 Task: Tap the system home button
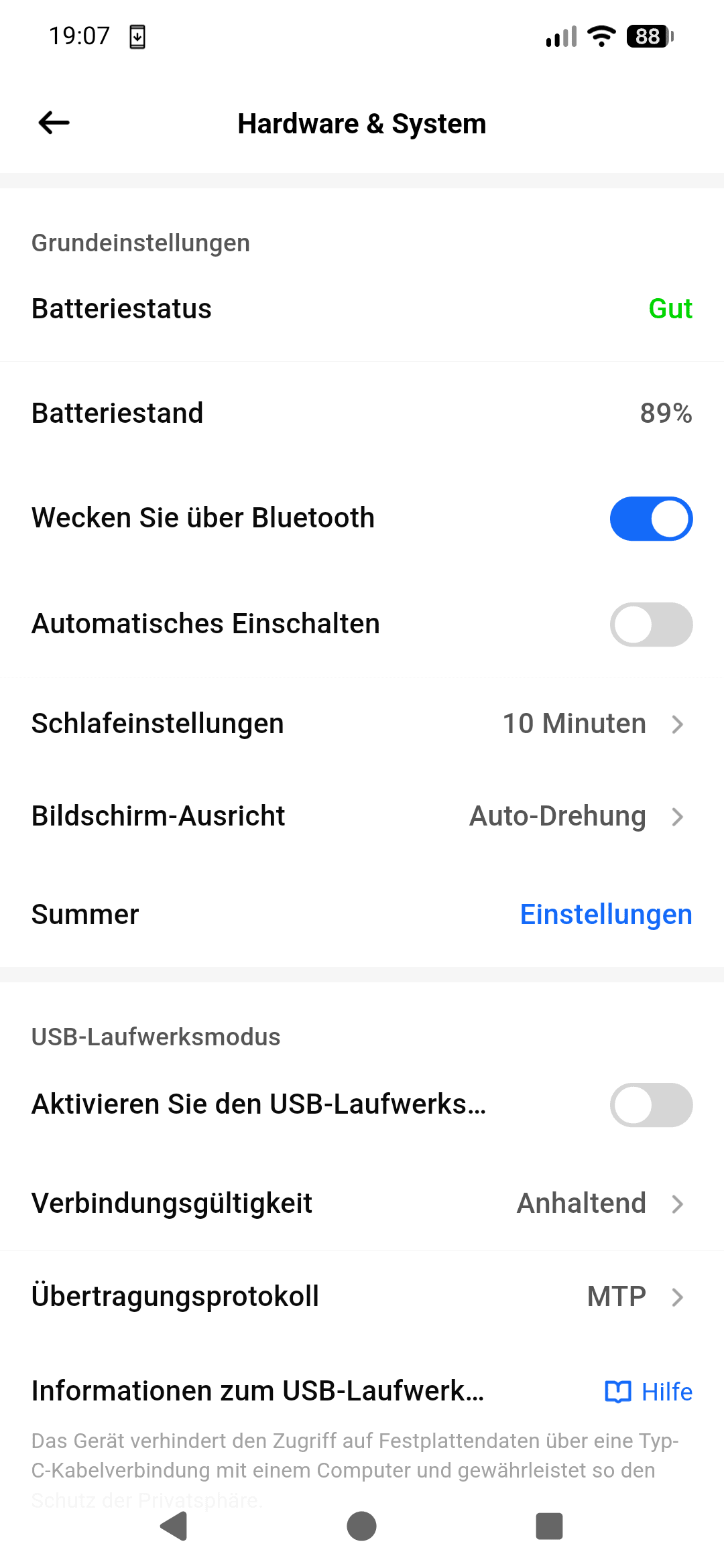pyautogui.click(x=361, y=1526)
